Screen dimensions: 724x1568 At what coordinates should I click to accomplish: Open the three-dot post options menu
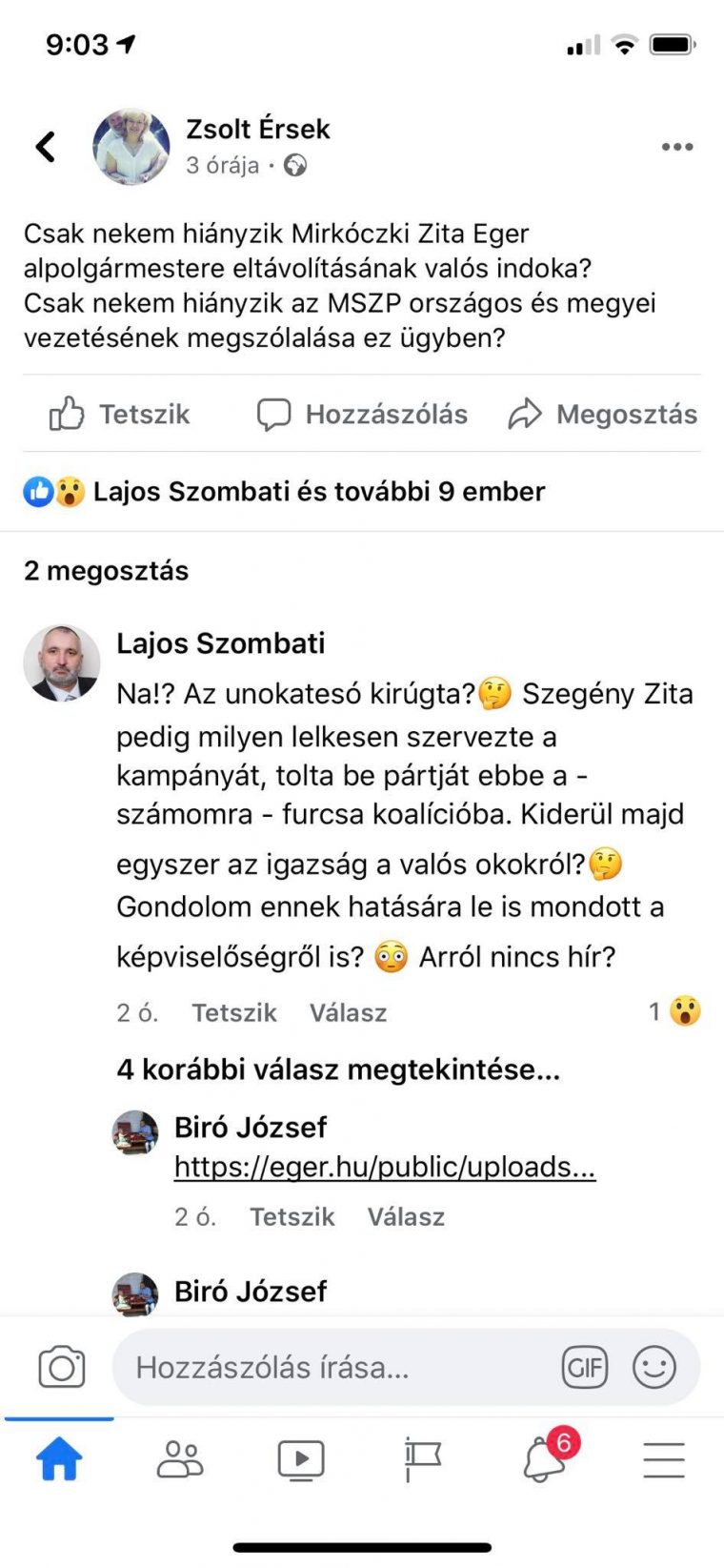pos(676,147)
